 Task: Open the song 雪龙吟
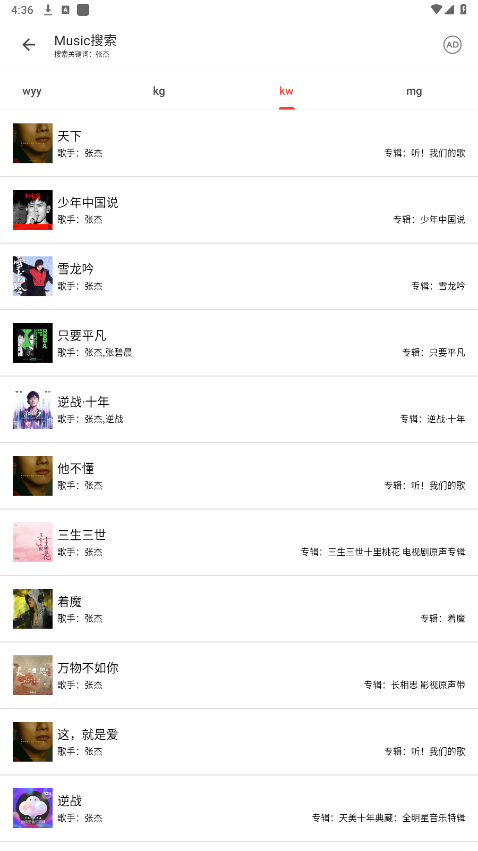[x=239, y=276]
